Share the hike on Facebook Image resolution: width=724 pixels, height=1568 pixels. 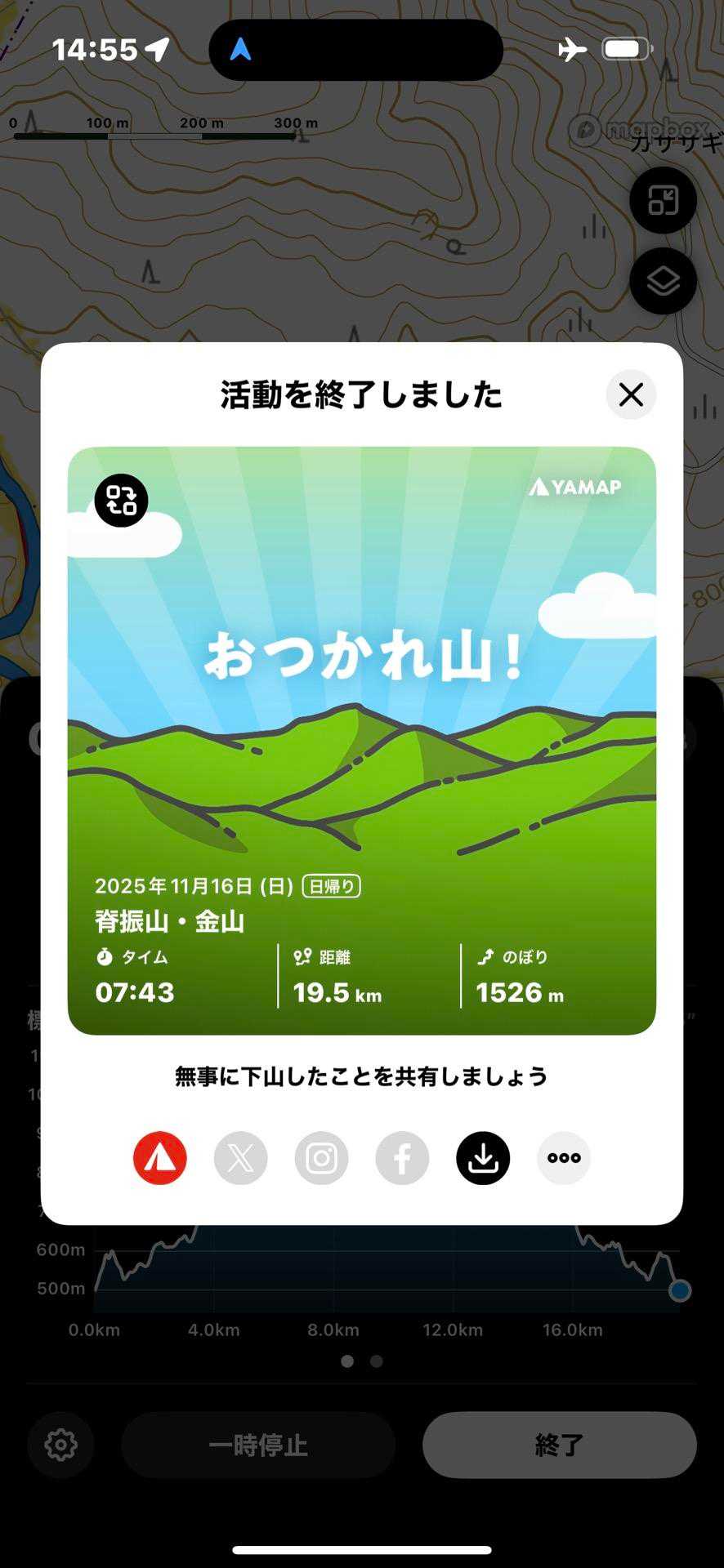(402, 1158)
